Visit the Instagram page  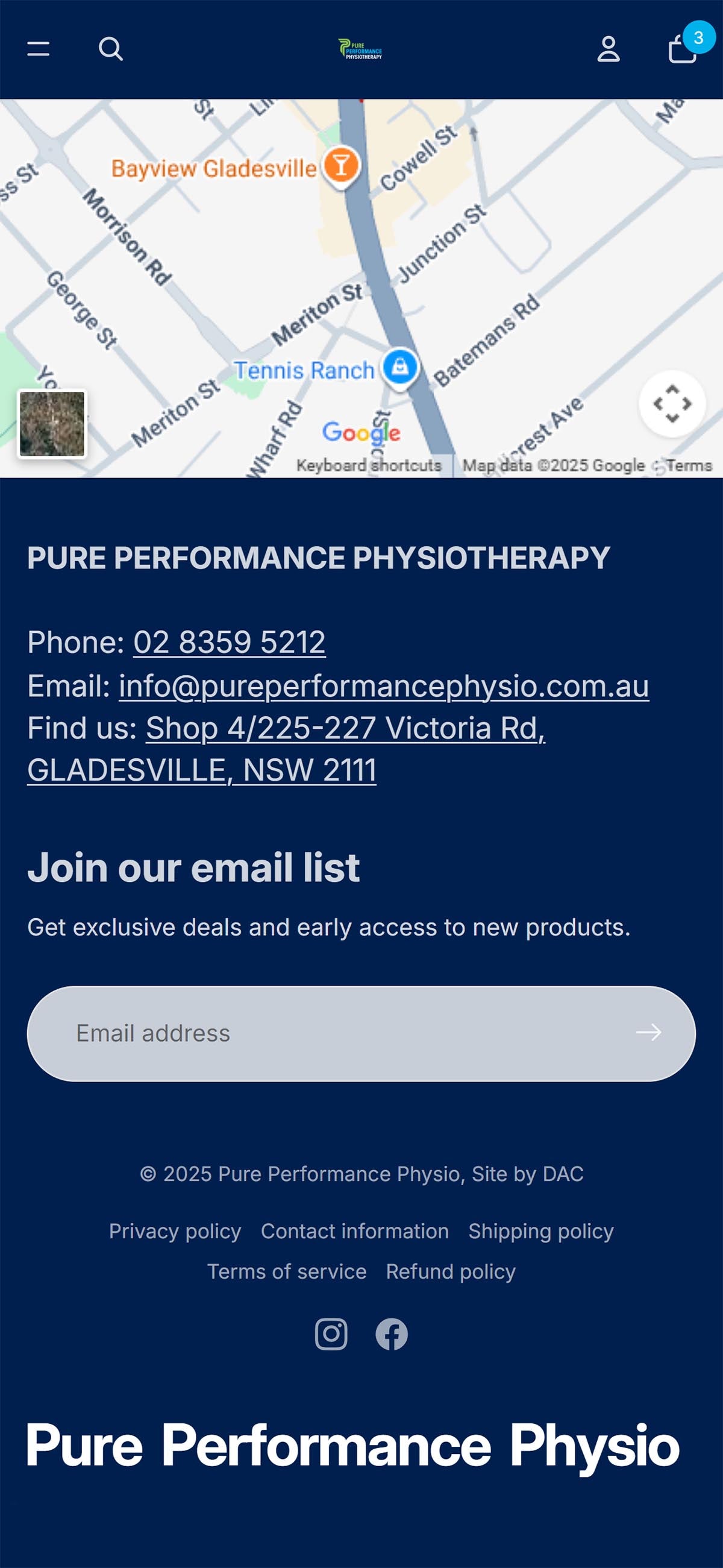coord(331,1333)
